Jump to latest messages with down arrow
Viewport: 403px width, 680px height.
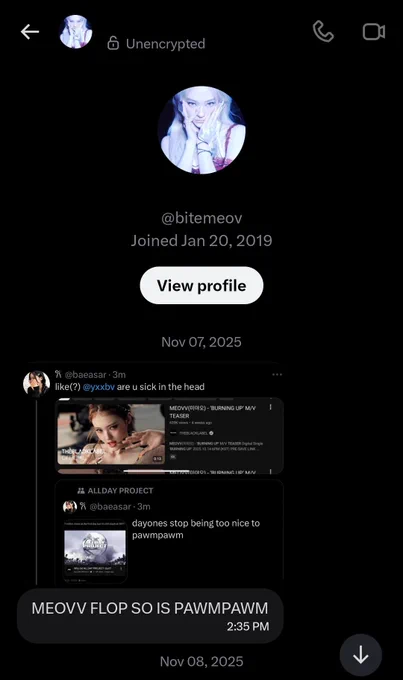click(360, 655)
